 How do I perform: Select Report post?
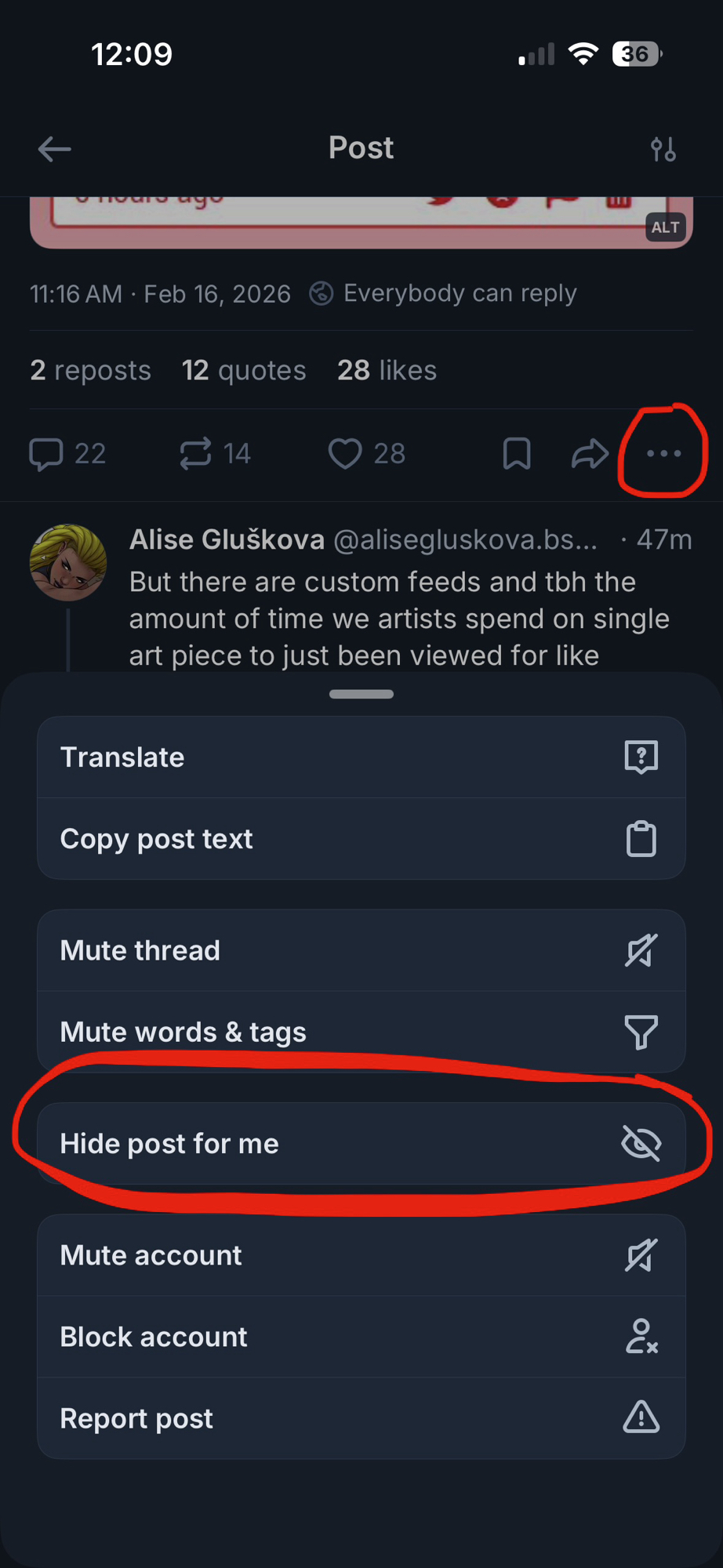pyautogui.click(x=361, y=1418)
